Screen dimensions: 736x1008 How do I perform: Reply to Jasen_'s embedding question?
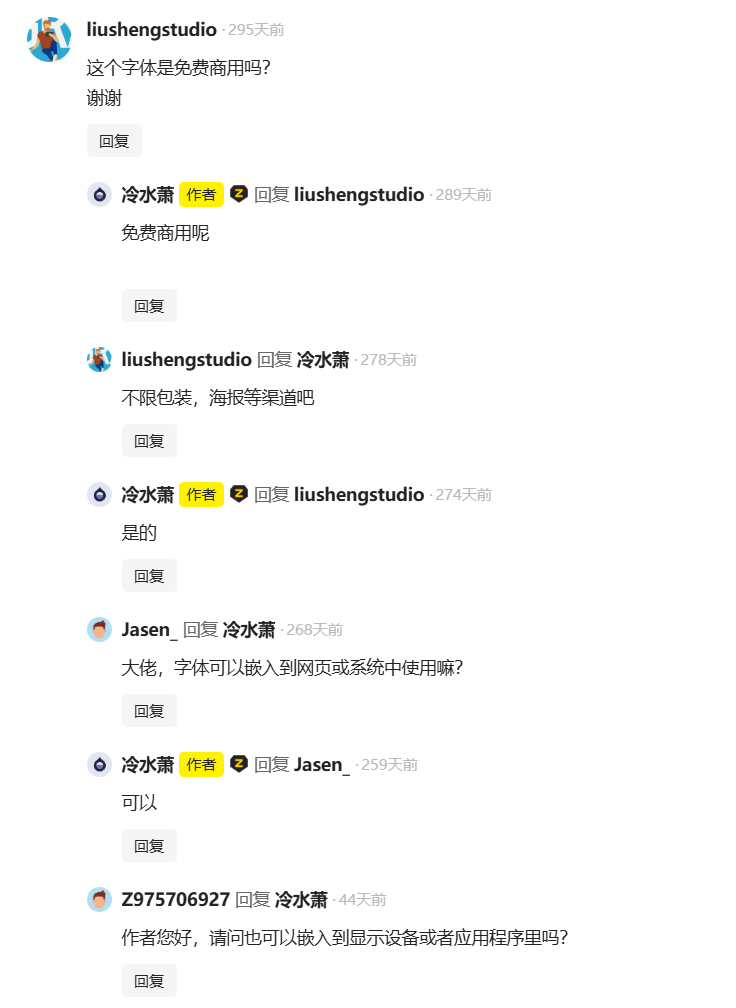[x=148, y=710]
